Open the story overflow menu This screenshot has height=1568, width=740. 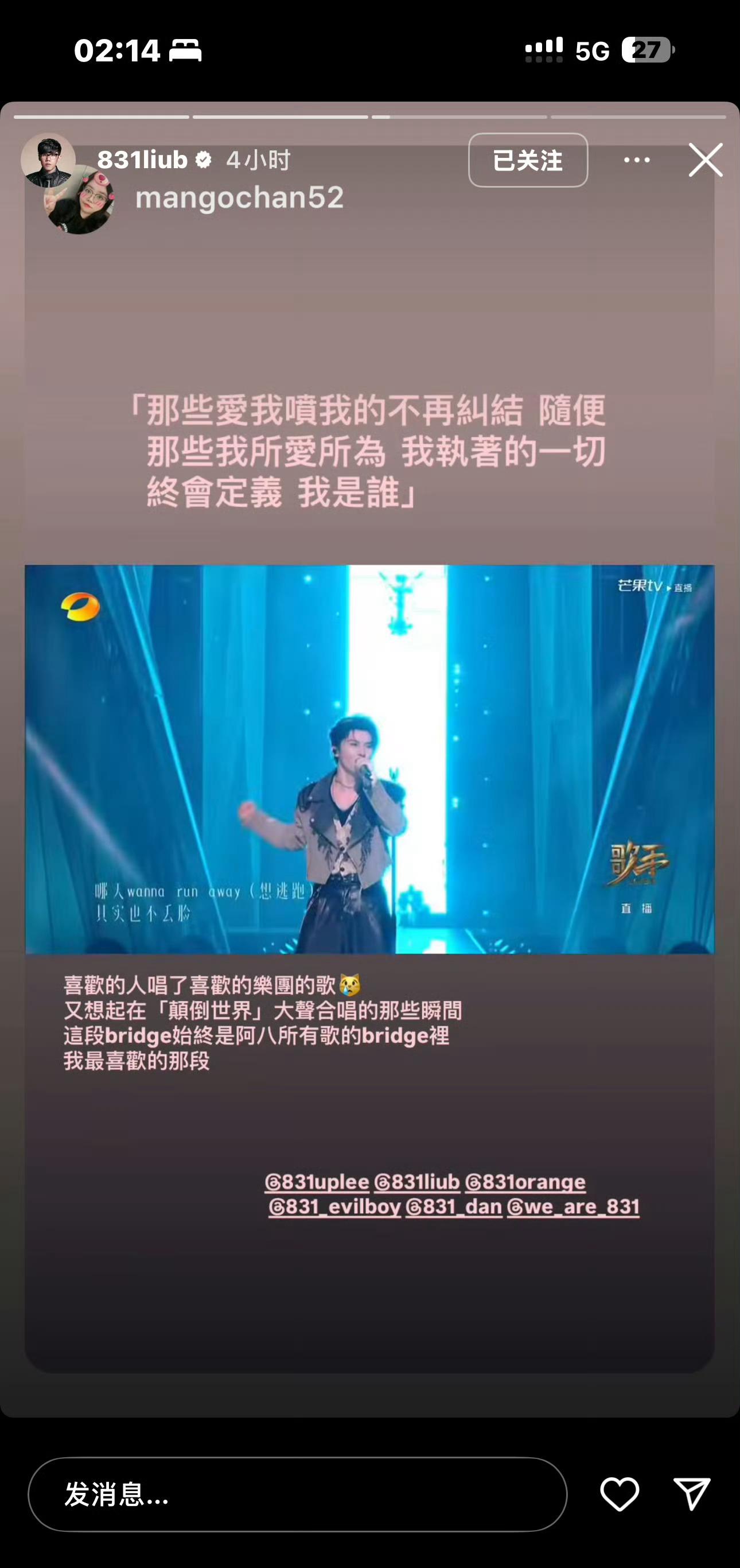(x=637, y=160)
